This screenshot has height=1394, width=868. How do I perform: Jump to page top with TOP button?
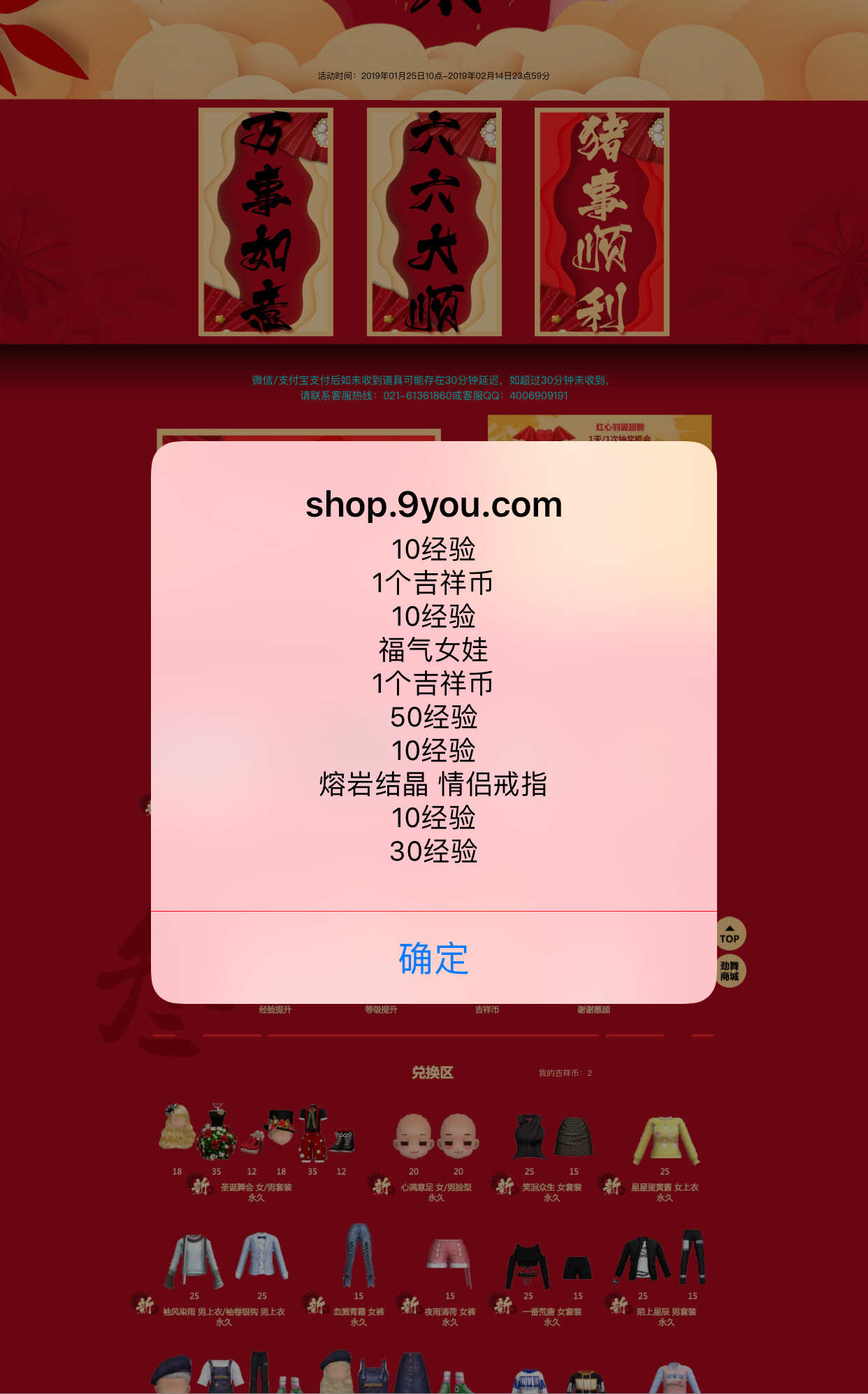pos(730,935)
